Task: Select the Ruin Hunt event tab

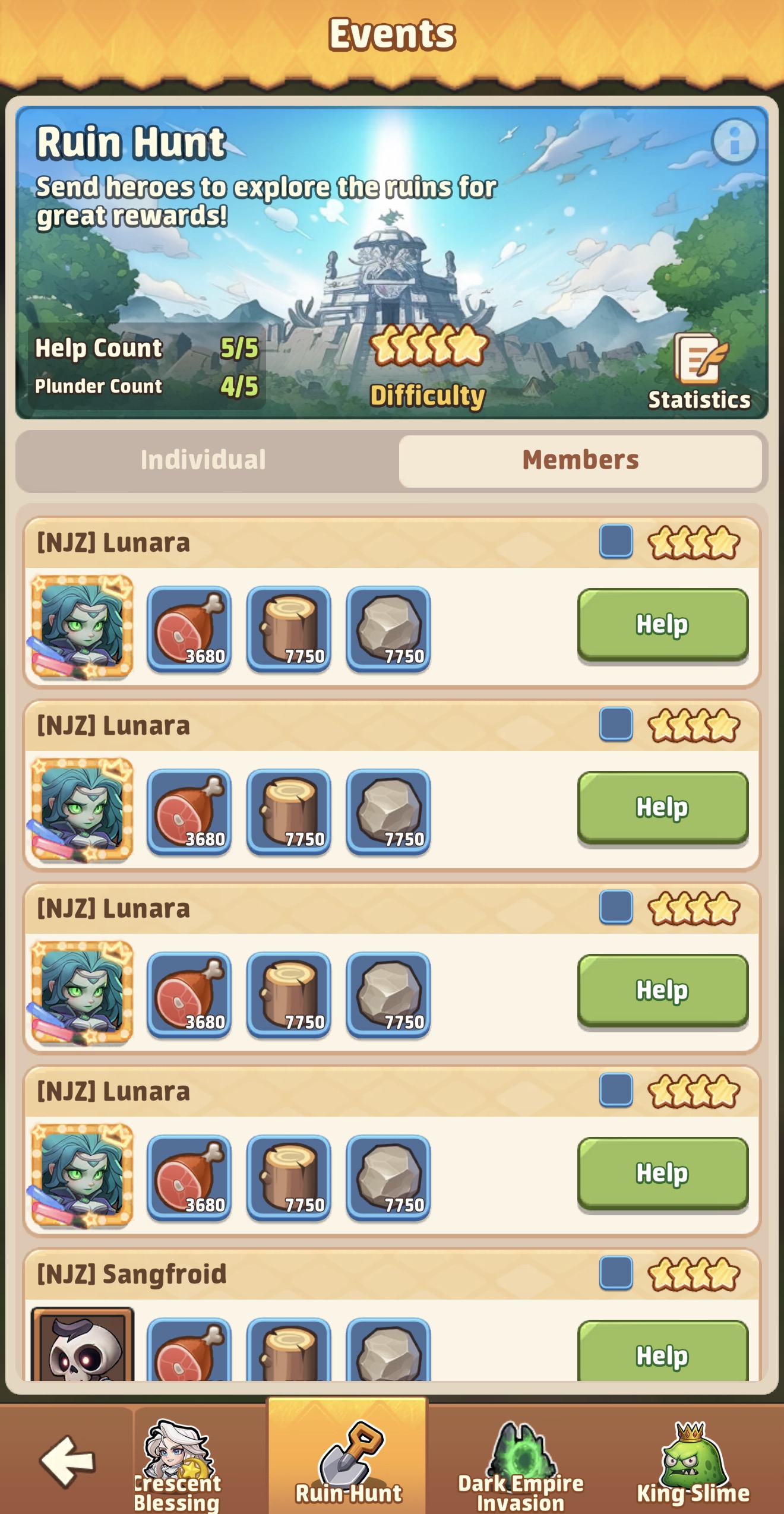Action: click(348, 1462)
